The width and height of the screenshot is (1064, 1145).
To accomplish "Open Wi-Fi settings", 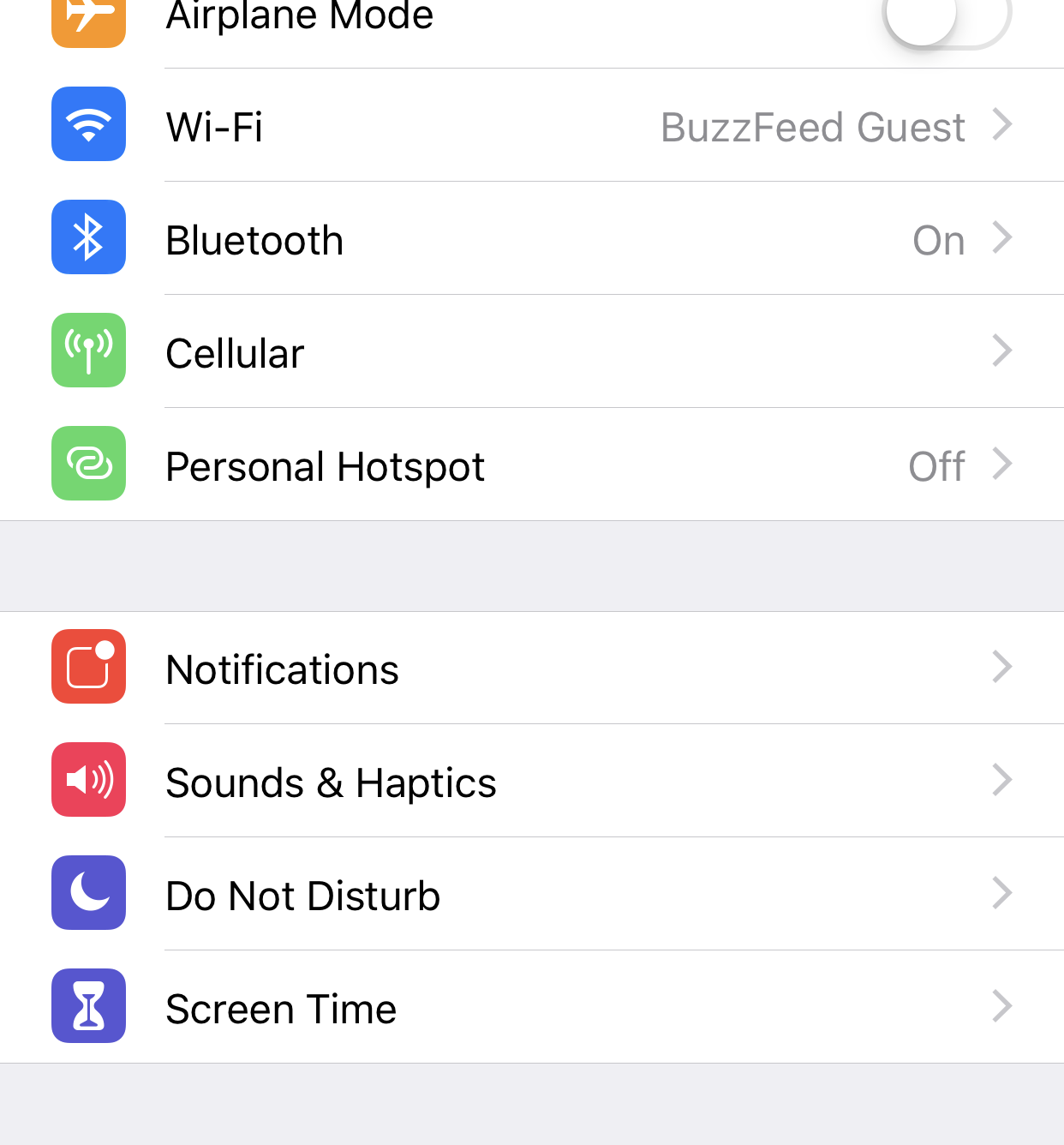I will [531, 126].
